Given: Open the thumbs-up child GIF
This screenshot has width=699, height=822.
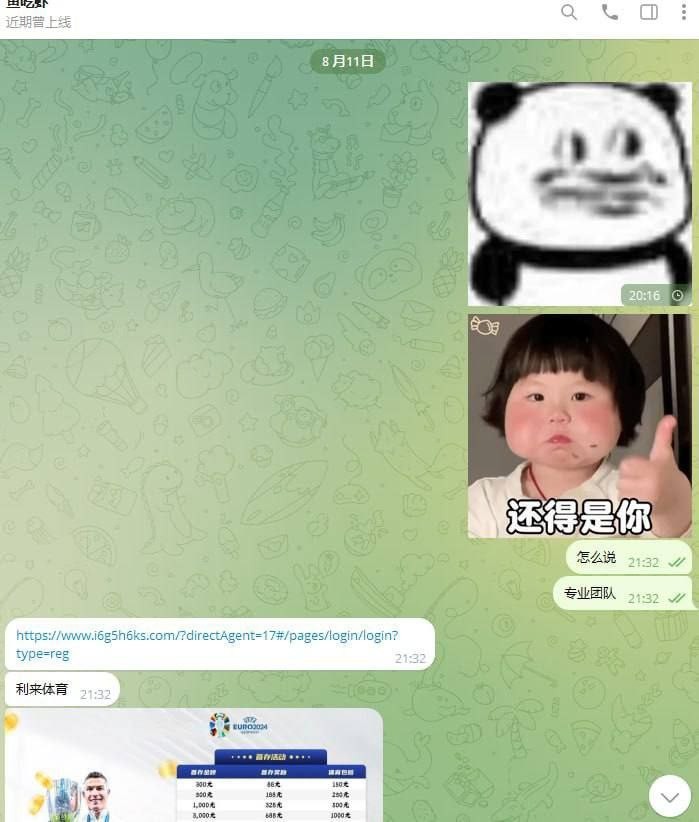Looking at the screenshot, I should click(x=579, y=426).
